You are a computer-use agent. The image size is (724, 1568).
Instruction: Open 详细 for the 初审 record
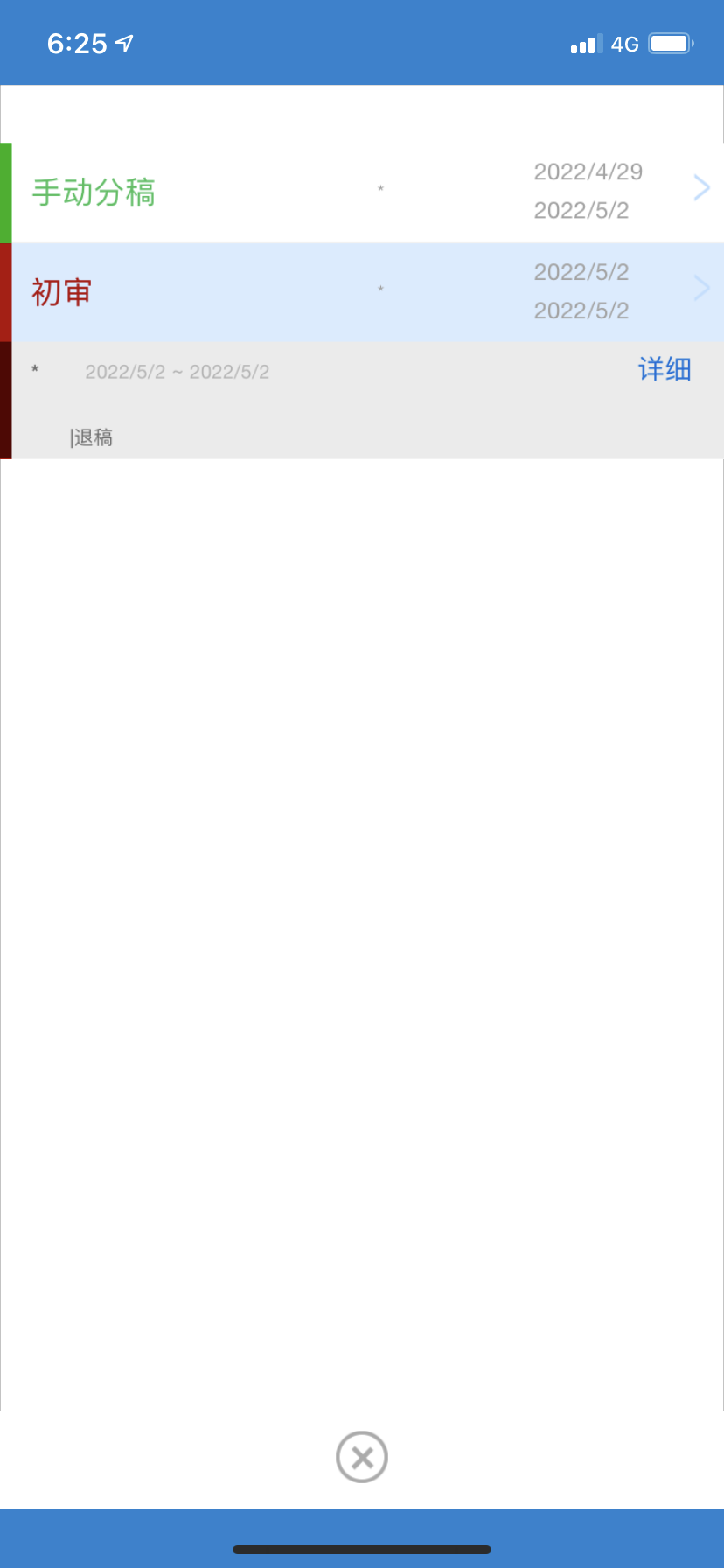[665, 370]
